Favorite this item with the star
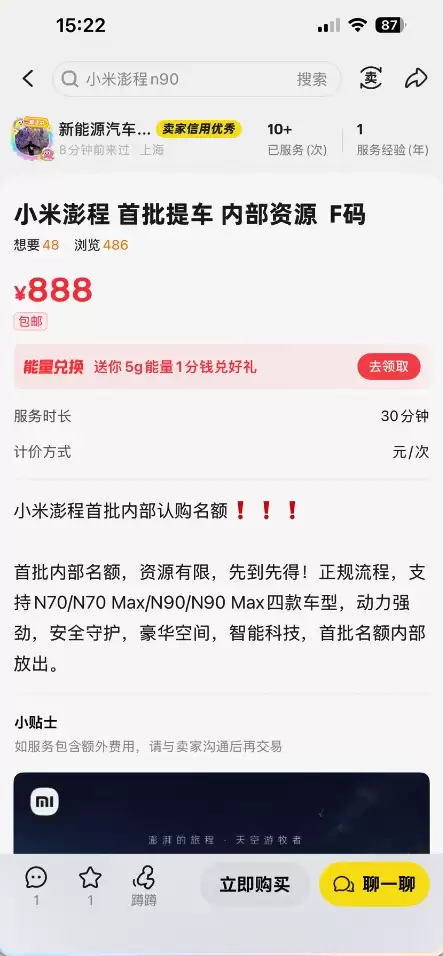This screenshot has width=443, height=956. [x=90, y=886]
